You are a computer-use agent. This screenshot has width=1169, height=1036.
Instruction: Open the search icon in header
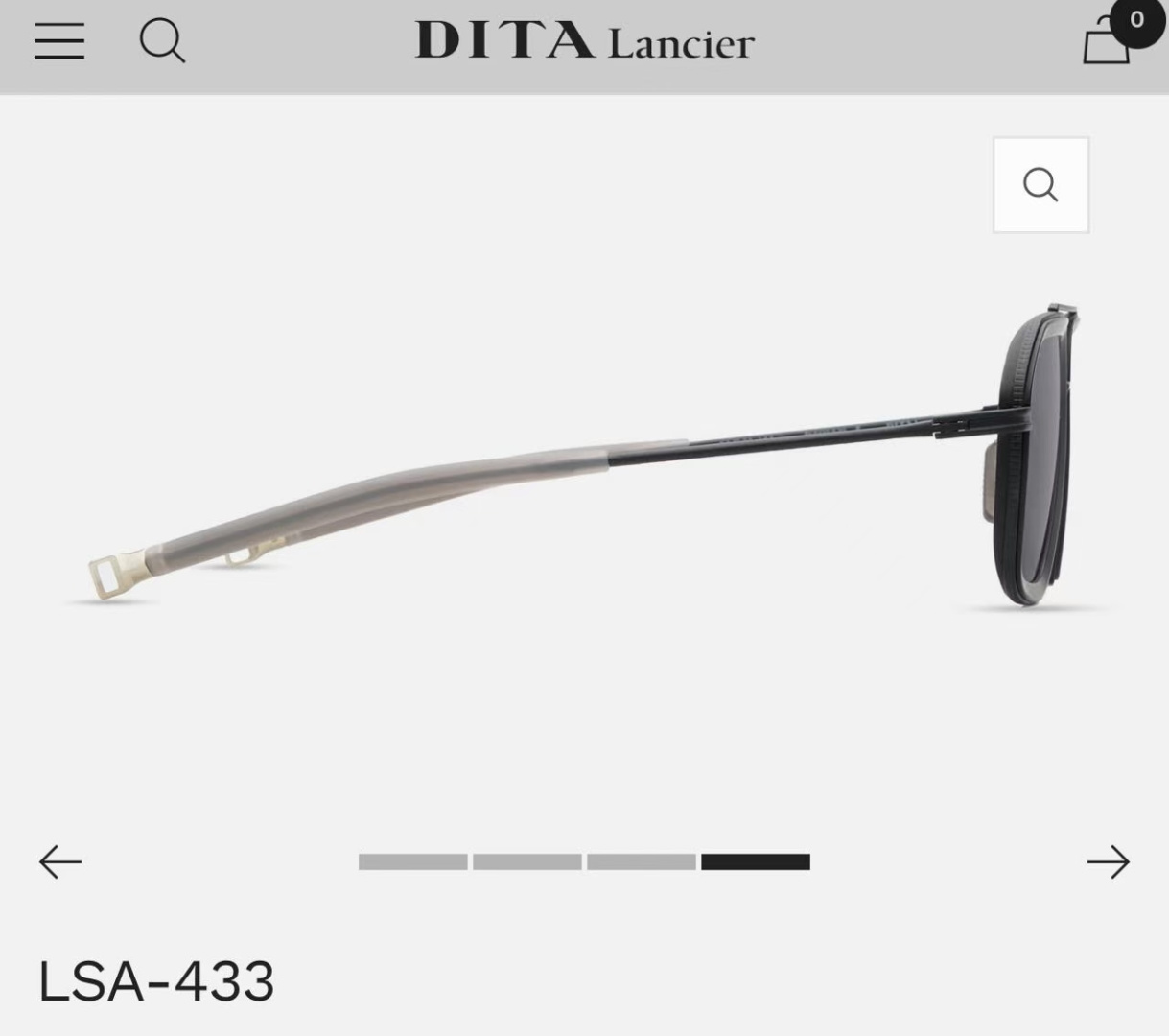tap(162, 41)
